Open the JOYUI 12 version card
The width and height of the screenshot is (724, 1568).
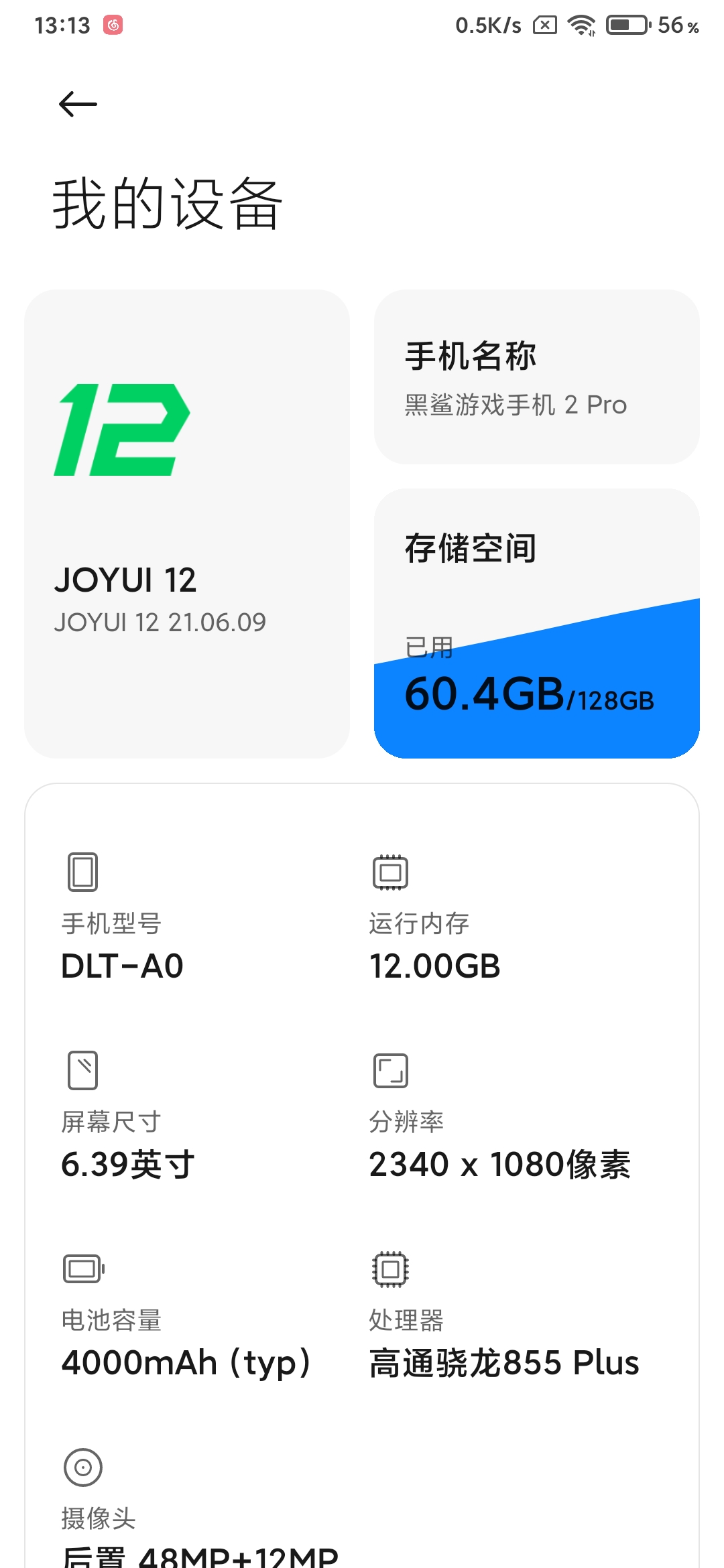(x=187, y=524)
